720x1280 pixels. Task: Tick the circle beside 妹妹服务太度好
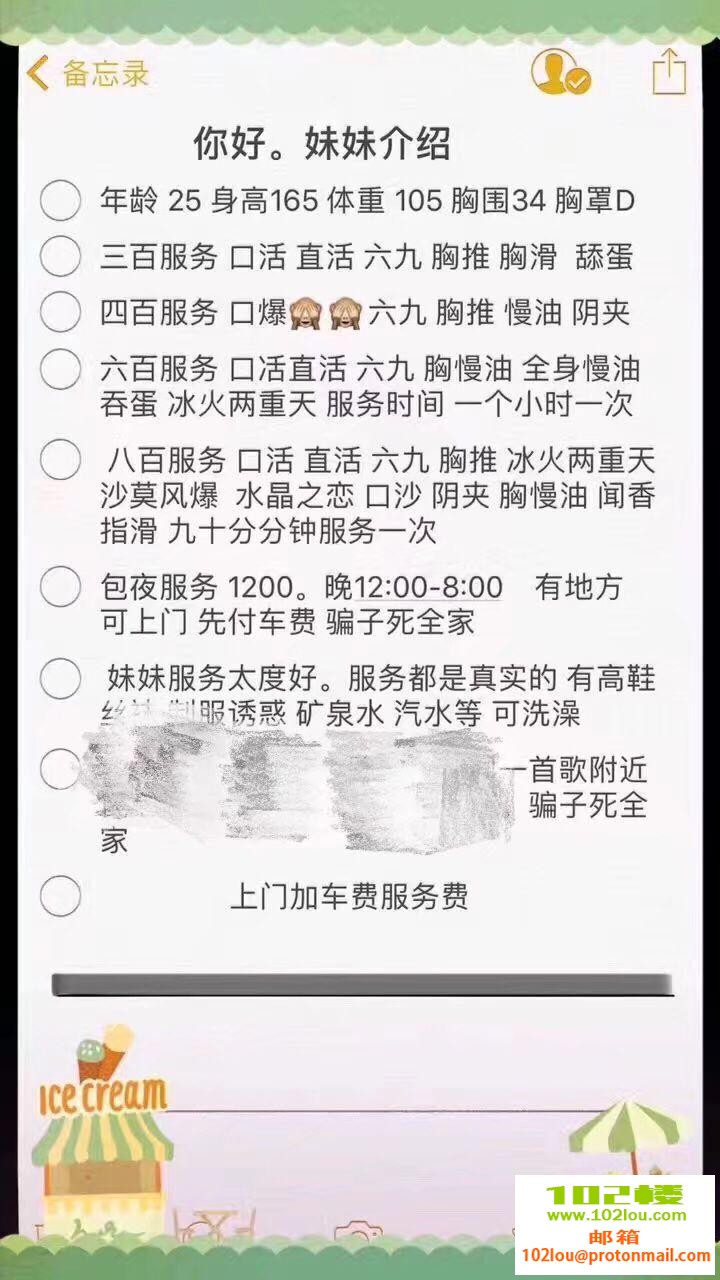[60, 680]
